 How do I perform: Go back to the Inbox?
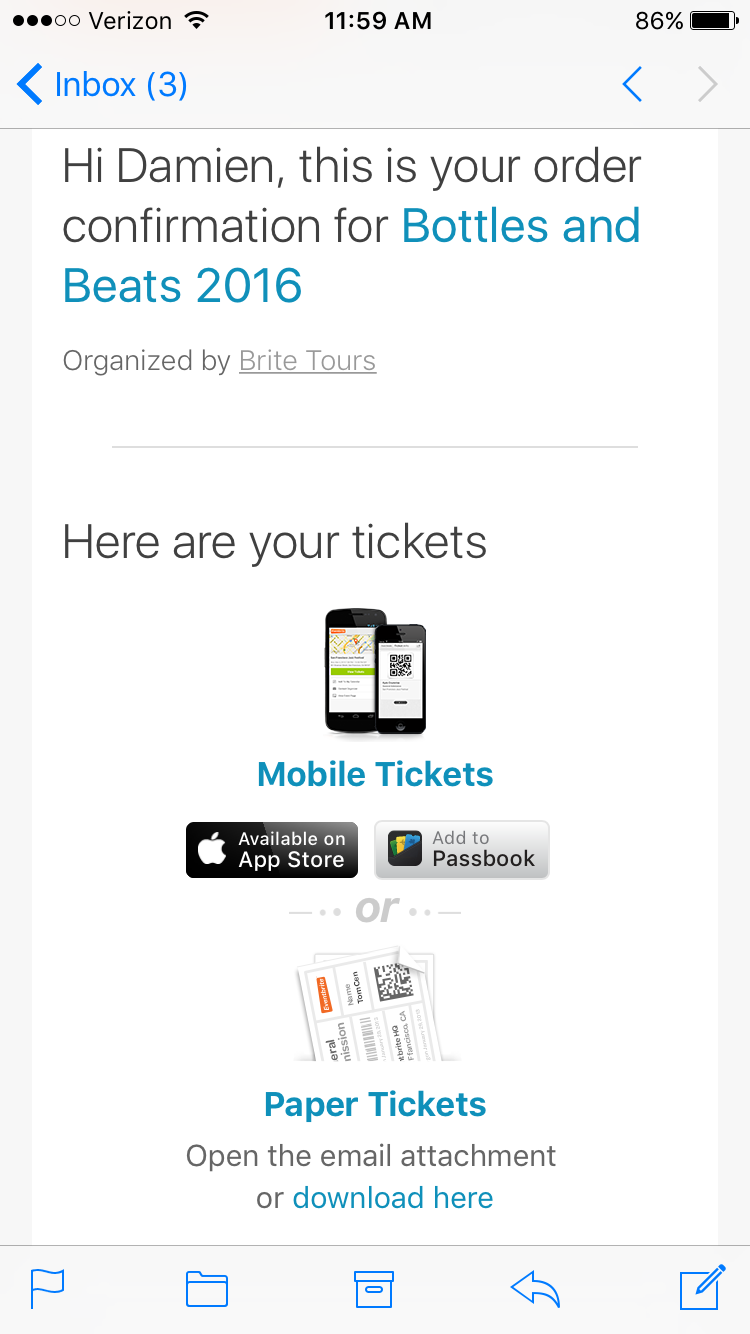click(x=102, y=85)
